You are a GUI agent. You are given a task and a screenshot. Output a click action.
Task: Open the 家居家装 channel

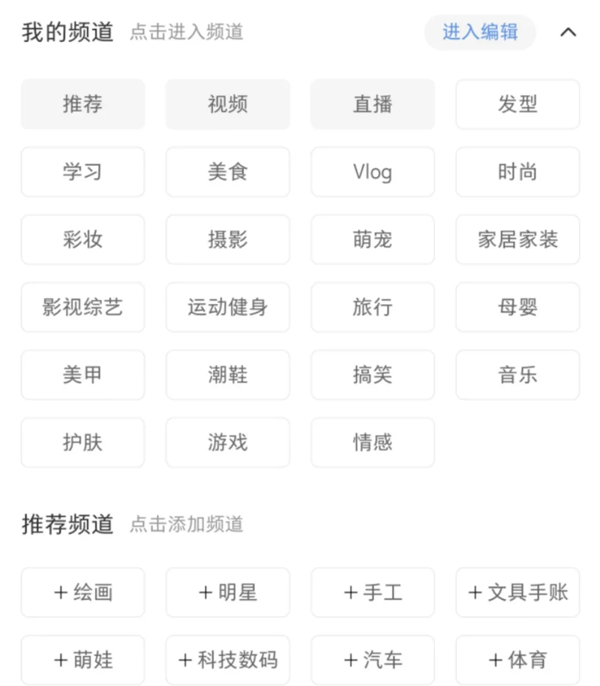pyautogui.click(x=518, y=240)
